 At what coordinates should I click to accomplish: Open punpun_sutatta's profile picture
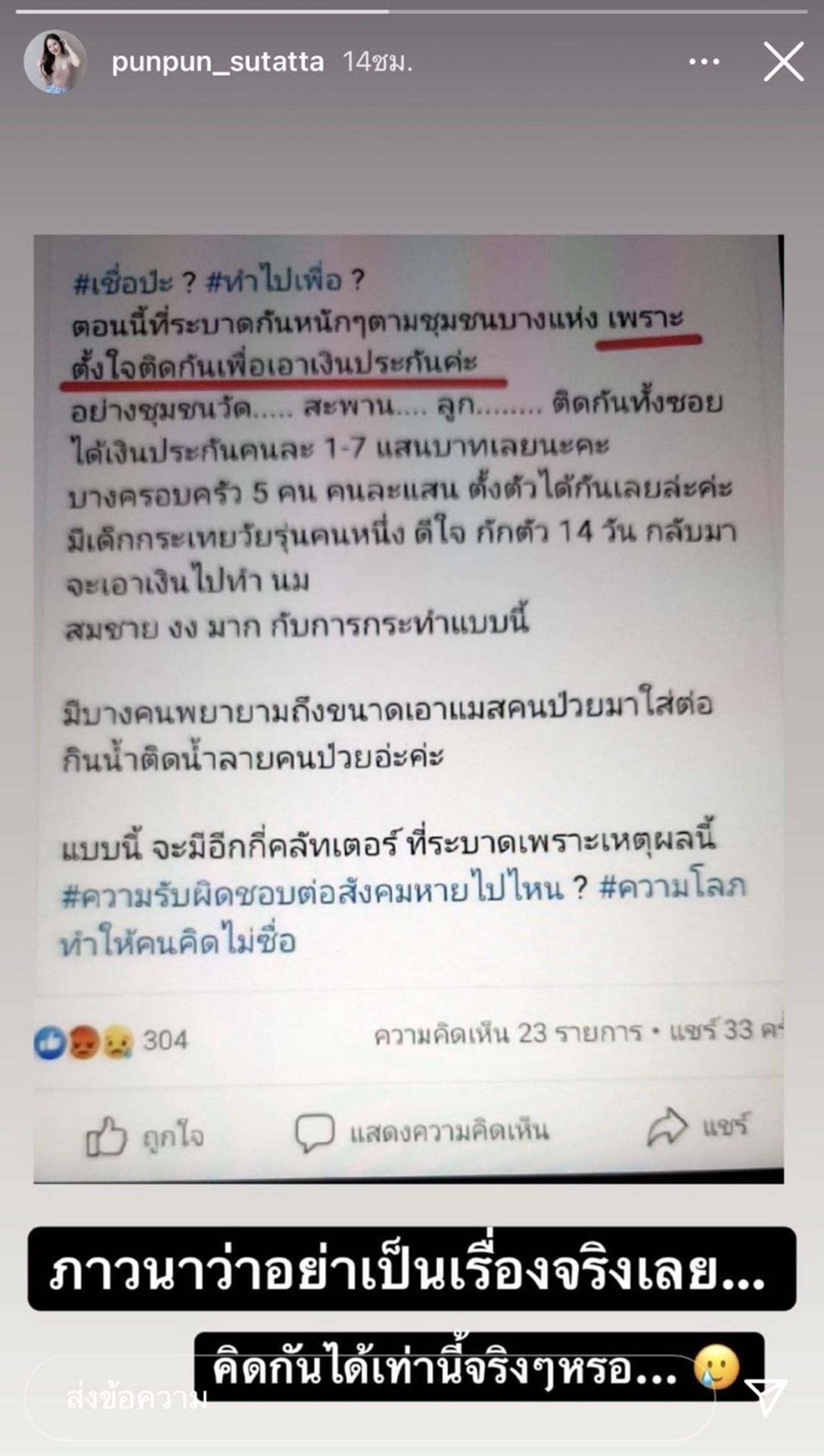click(54, 62)
